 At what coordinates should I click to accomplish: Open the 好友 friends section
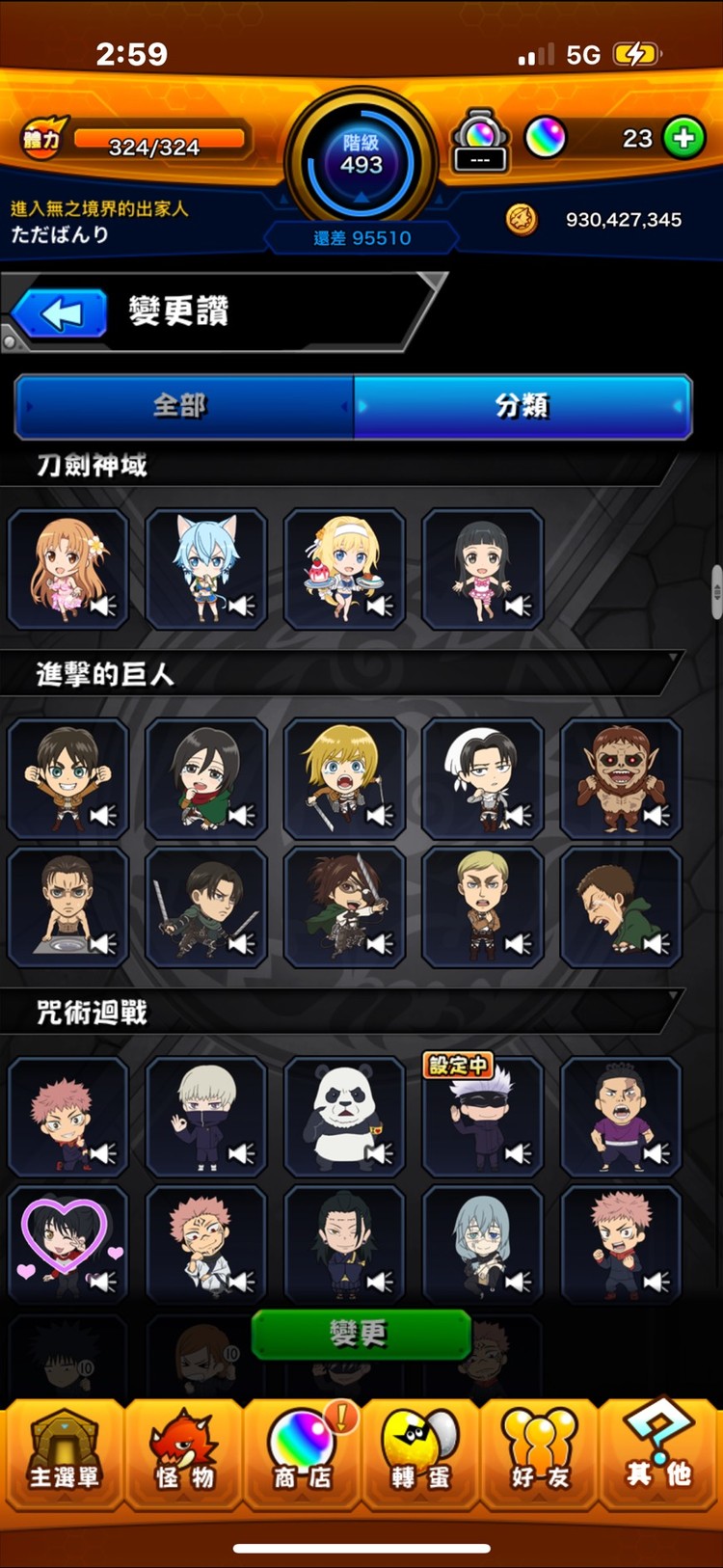pyautogui.click(x=539, y=1454)
